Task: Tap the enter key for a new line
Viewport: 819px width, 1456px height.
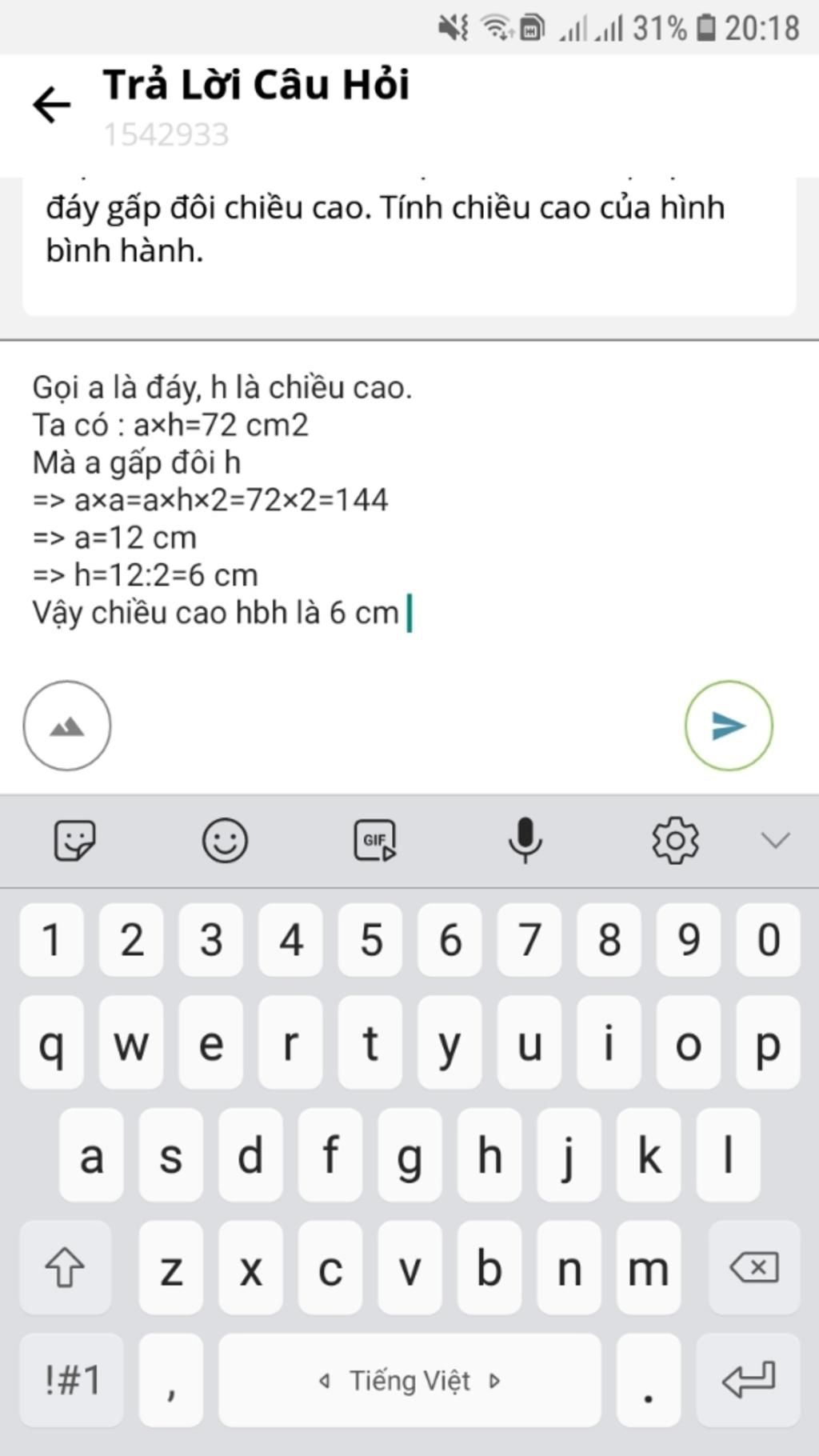Action: click(x=748, y=1380)
